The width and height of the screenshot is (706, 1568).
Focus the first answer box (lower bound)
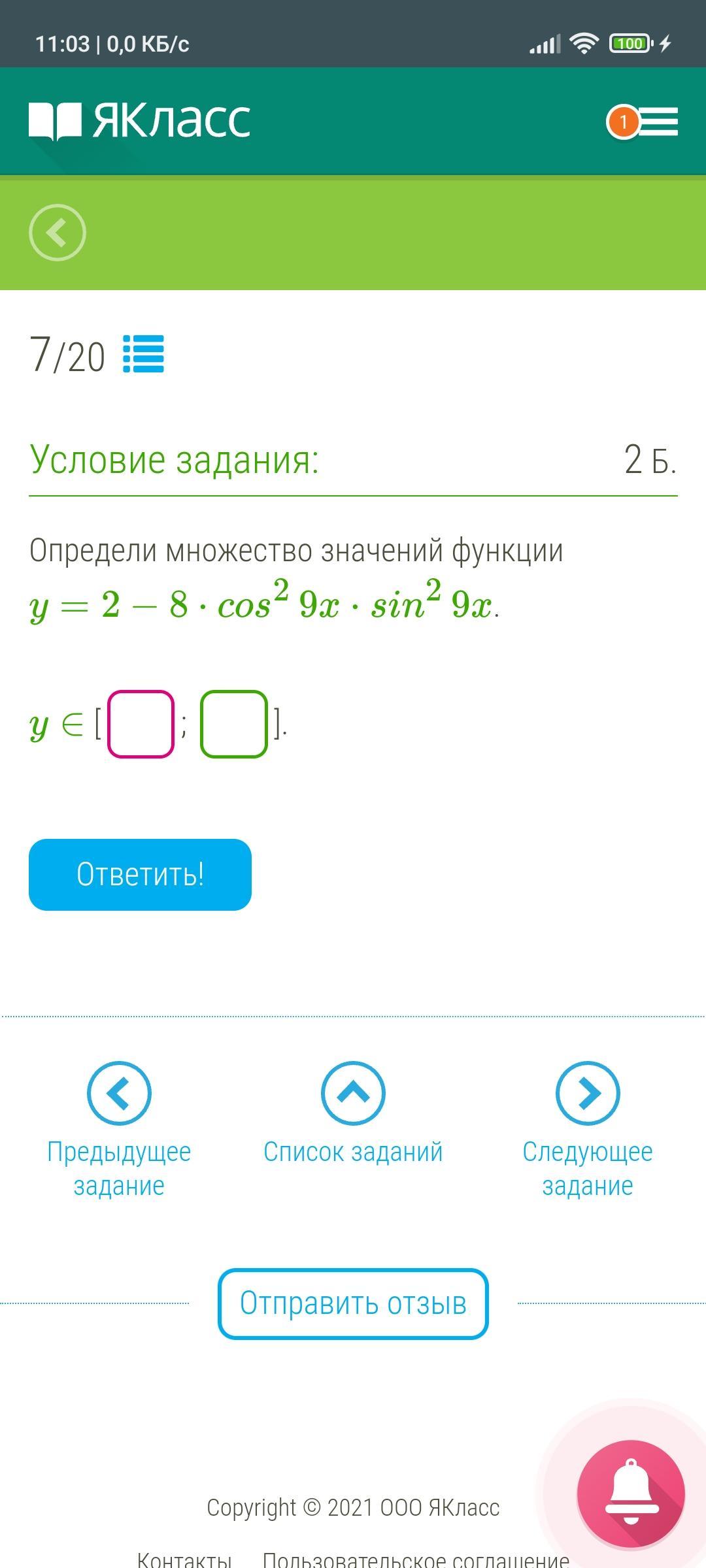141,724
